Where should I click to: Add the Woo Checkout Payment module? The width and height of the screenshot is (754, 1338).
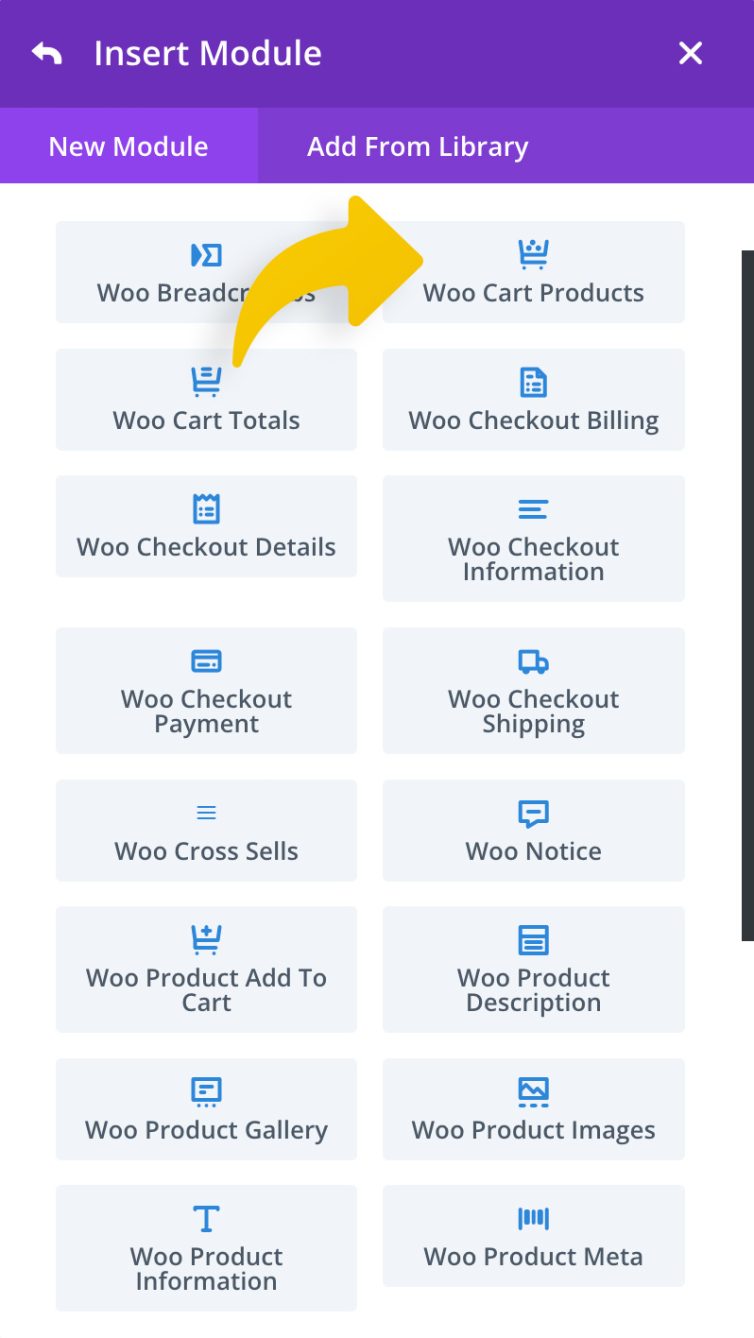click(206, 690)
